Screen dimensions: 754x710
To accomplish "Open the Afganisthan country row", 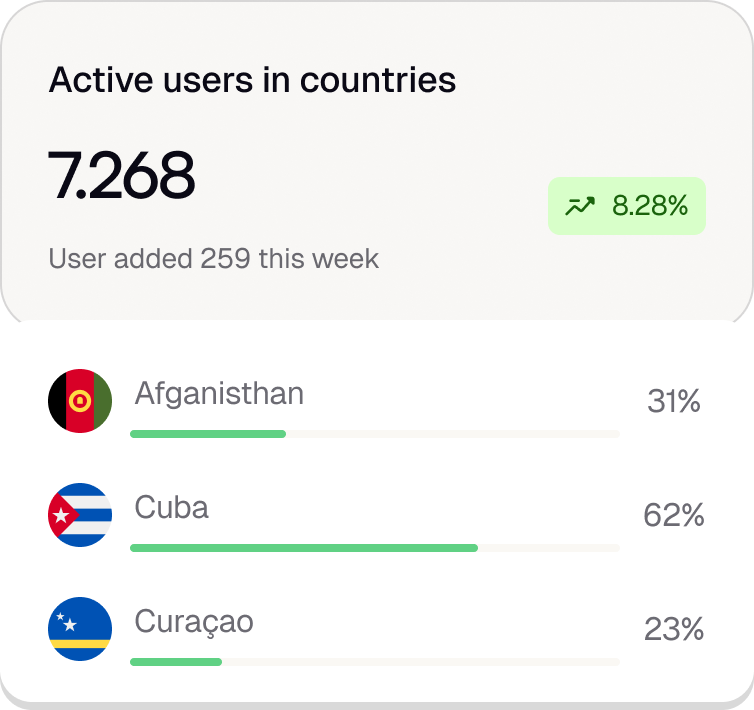I will pyautogui.click(x=377, y=401).
